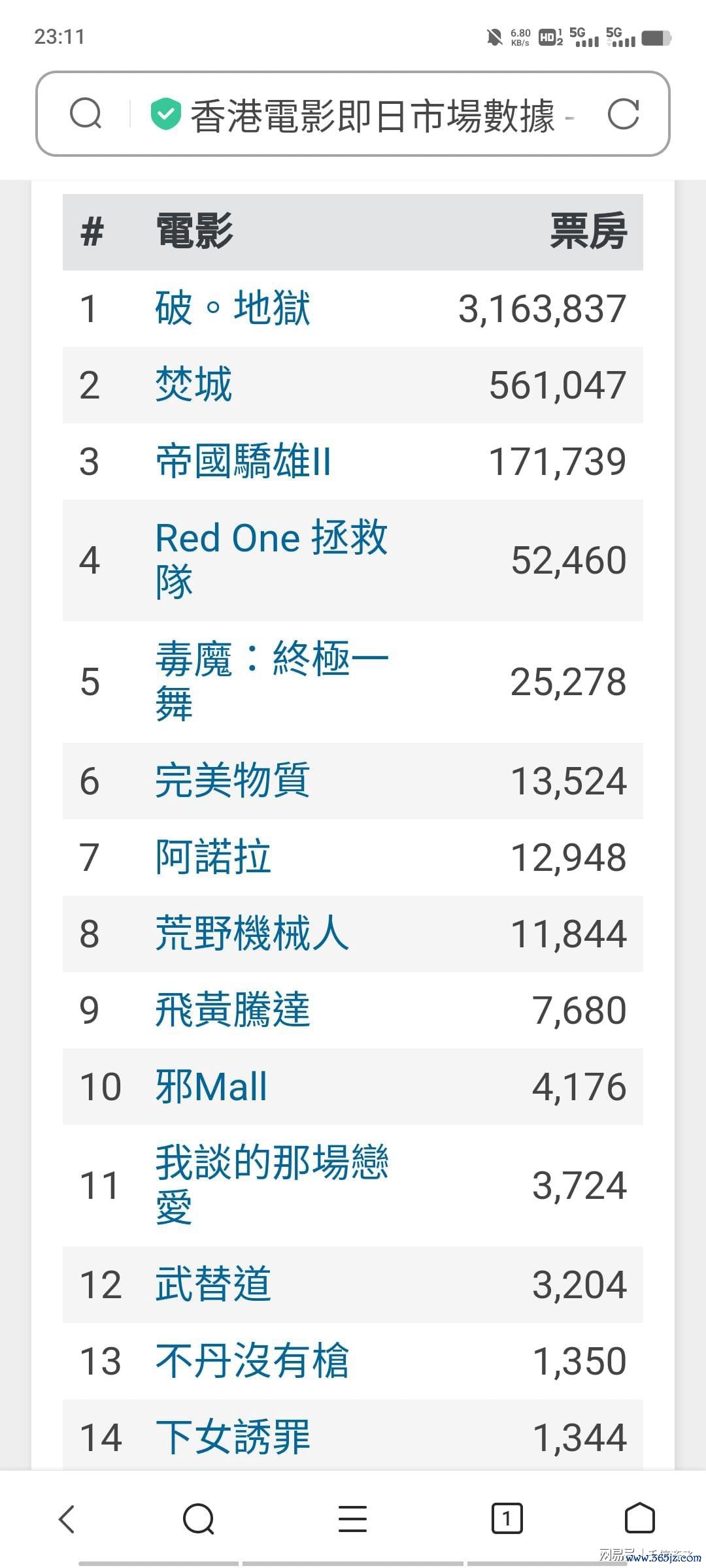Open the movie link 我談的那場戀愛
706x1568 pixels.
coord(272,1185)
